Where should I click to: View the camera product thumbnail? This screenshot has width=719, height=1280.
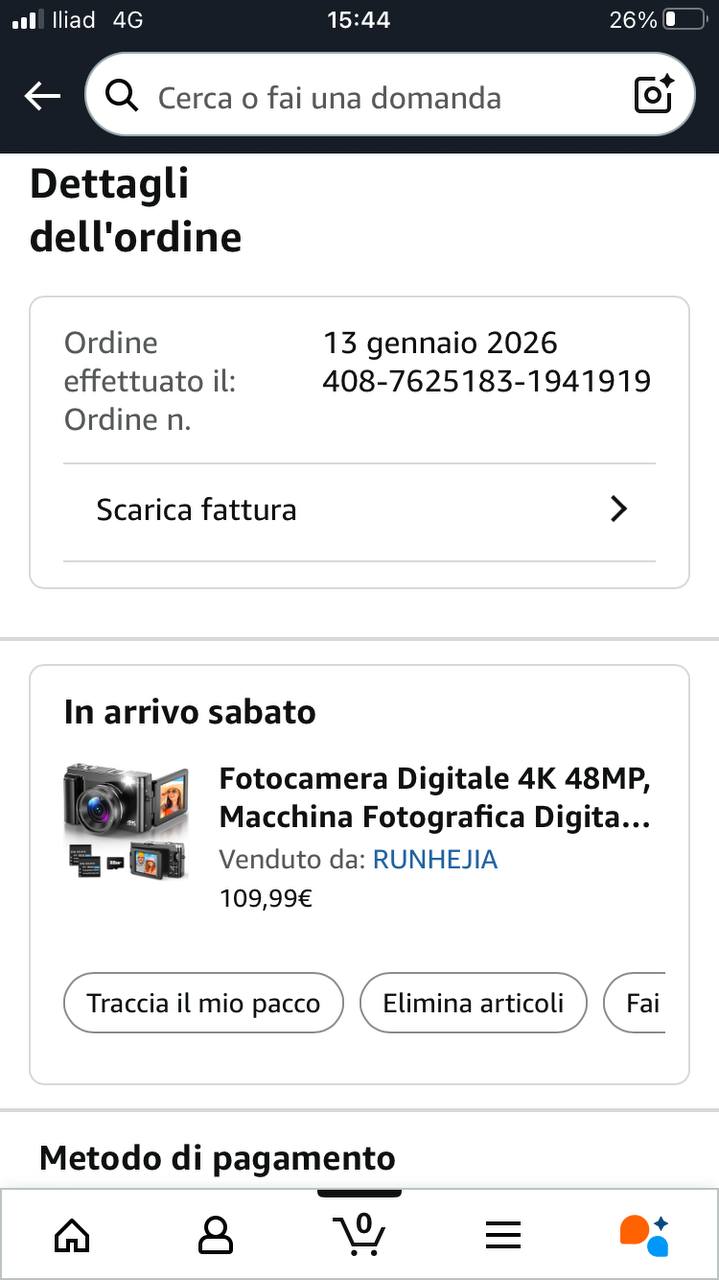pyautogui.click(x=126, y=822)
